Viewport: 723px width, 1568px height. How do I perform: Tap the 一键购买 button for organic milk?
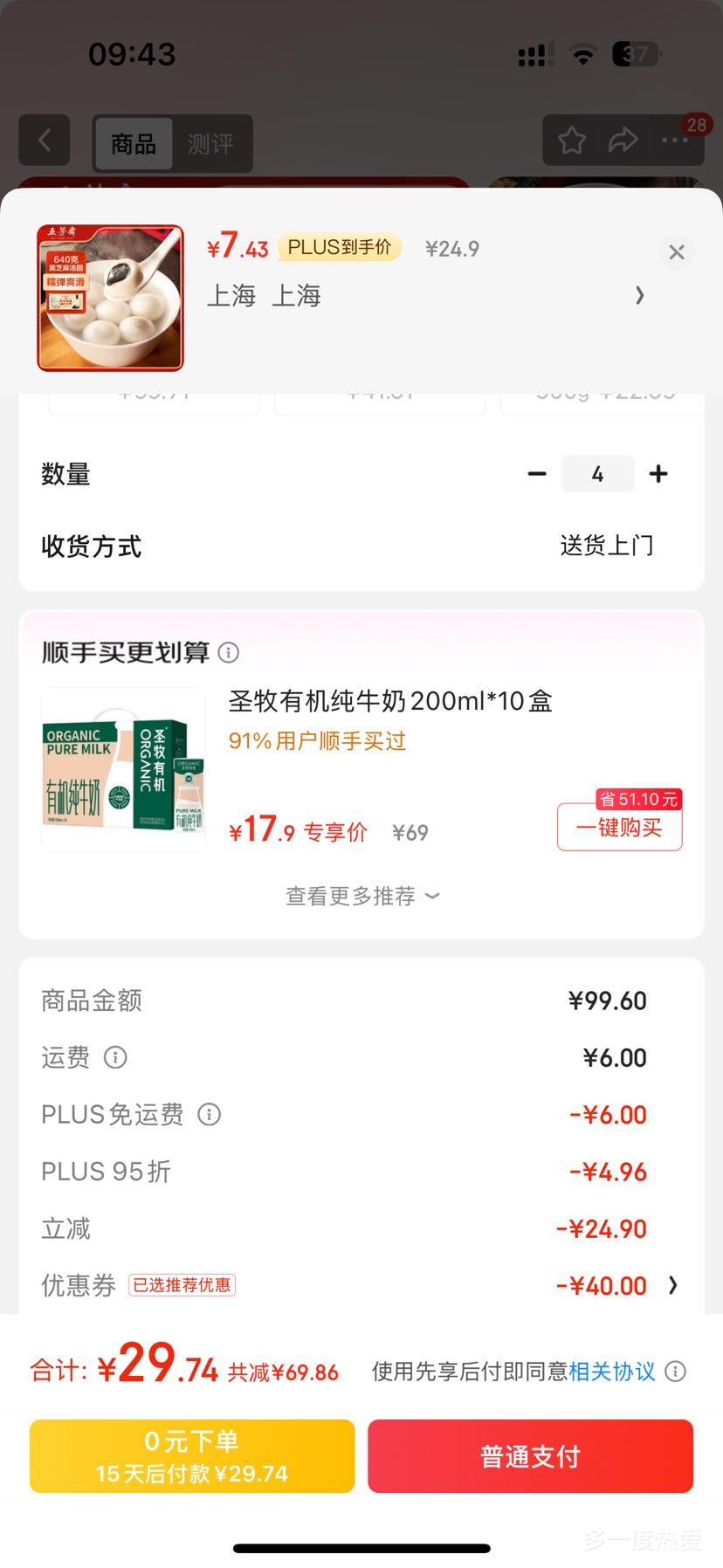[x=619, y=828]
